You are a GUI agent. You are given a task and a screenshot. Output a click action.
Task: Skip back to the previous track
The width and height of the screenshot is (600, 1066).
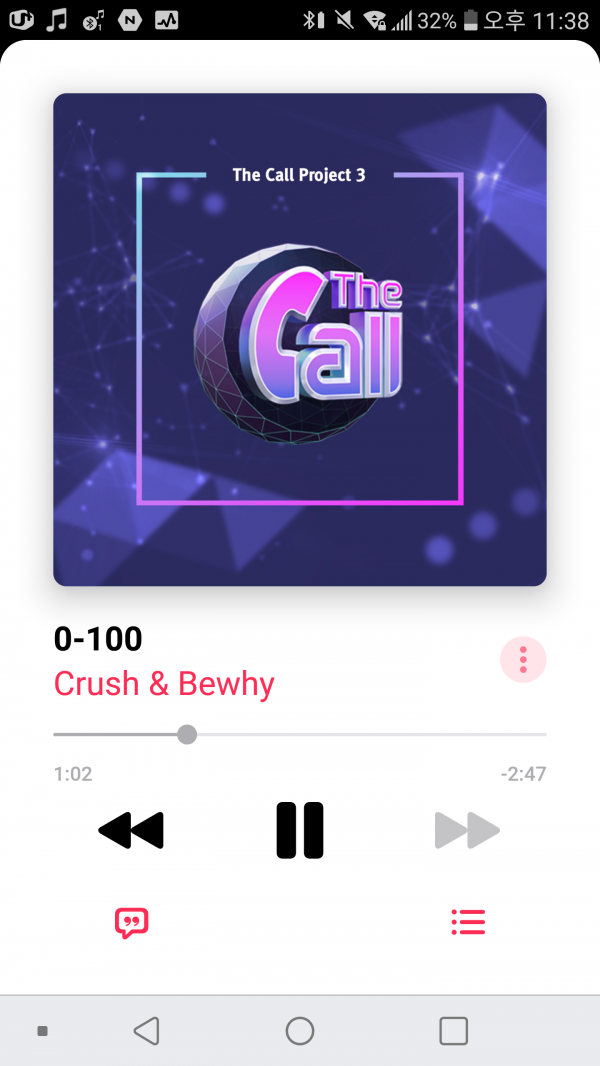(131, 830)
